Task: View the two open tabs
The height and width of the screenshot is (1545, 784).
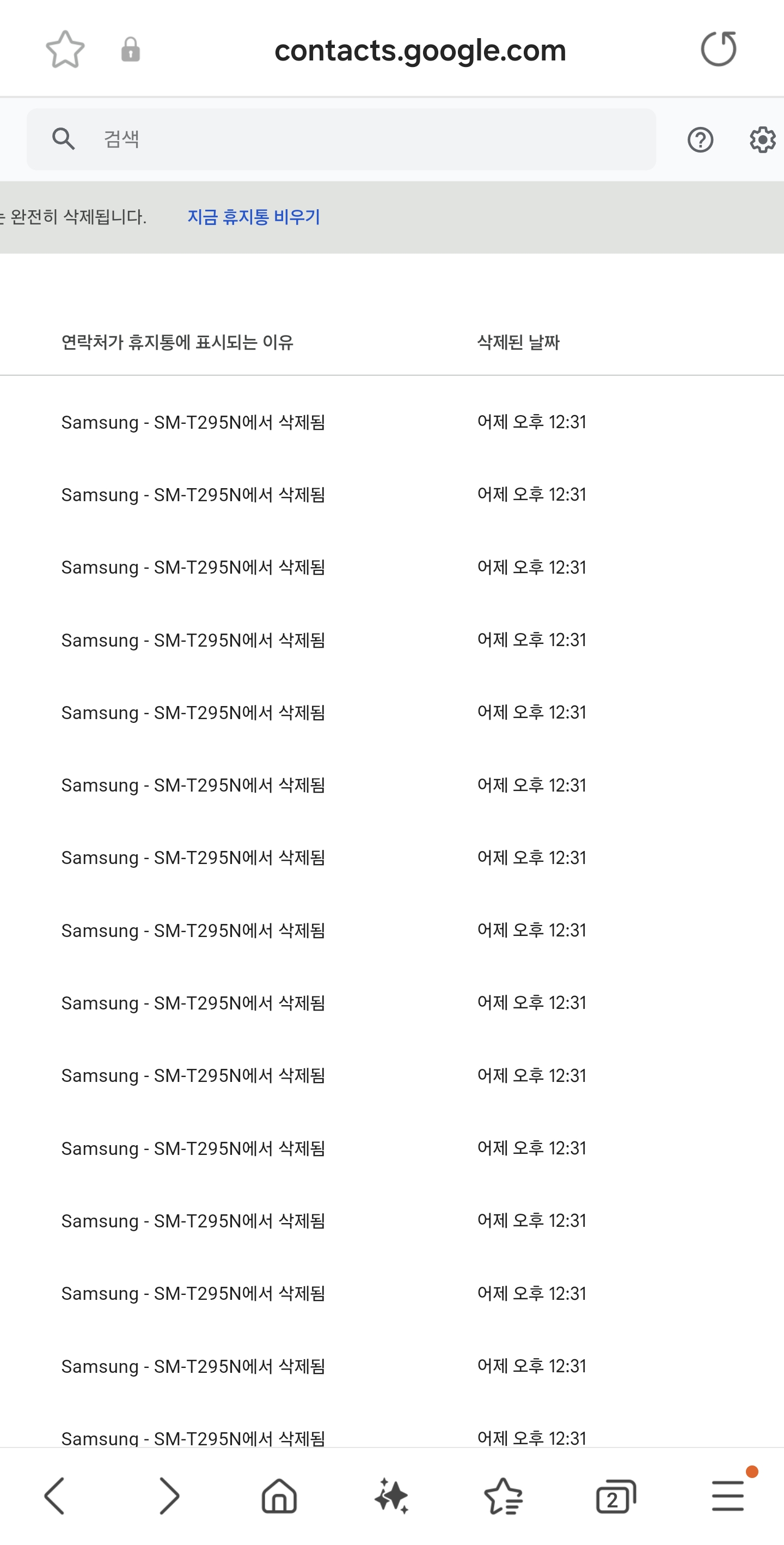Action: coord(616,1496)
